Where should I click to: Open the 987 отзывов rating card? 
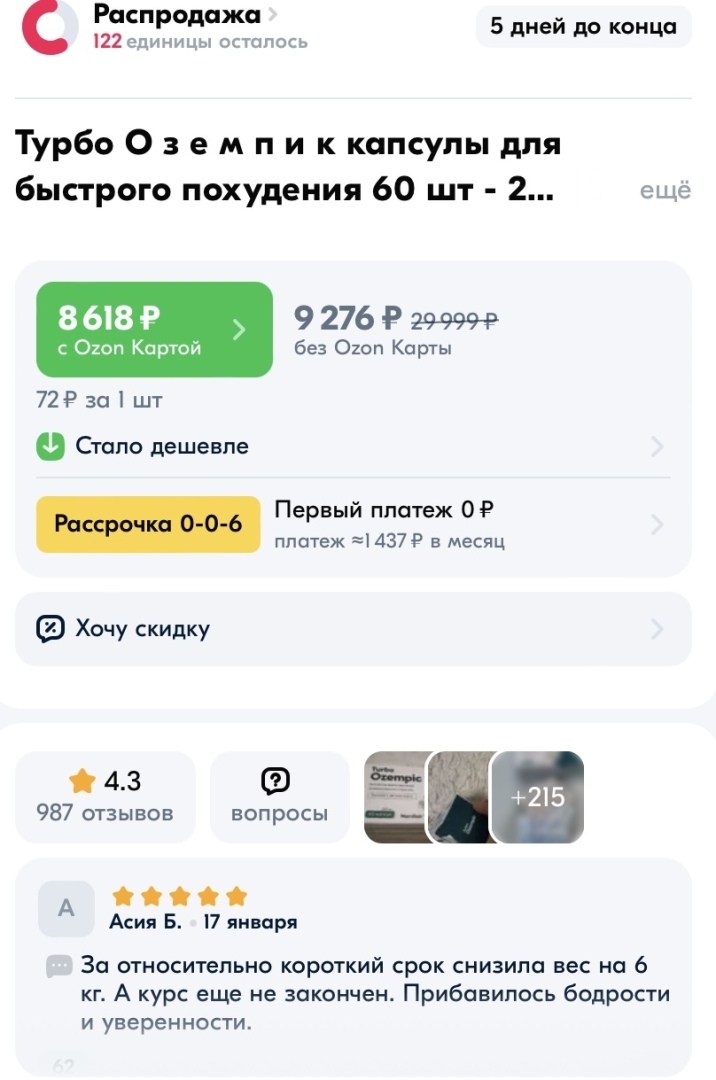[104, 797]
